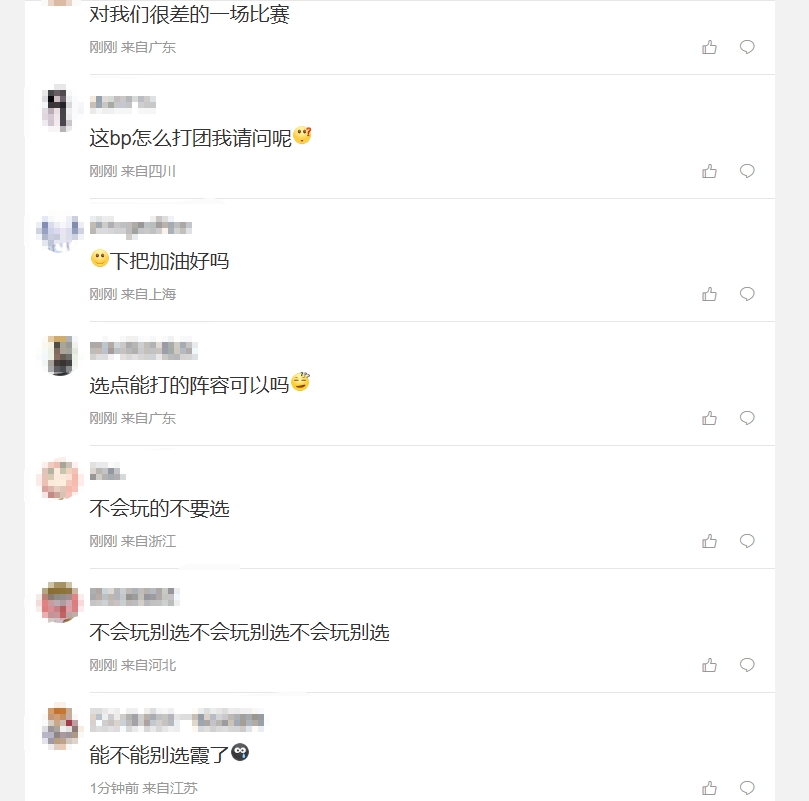Like the comment '下把加油好吗'
Viewport: 809px width, 801px height.
[709, 294]
